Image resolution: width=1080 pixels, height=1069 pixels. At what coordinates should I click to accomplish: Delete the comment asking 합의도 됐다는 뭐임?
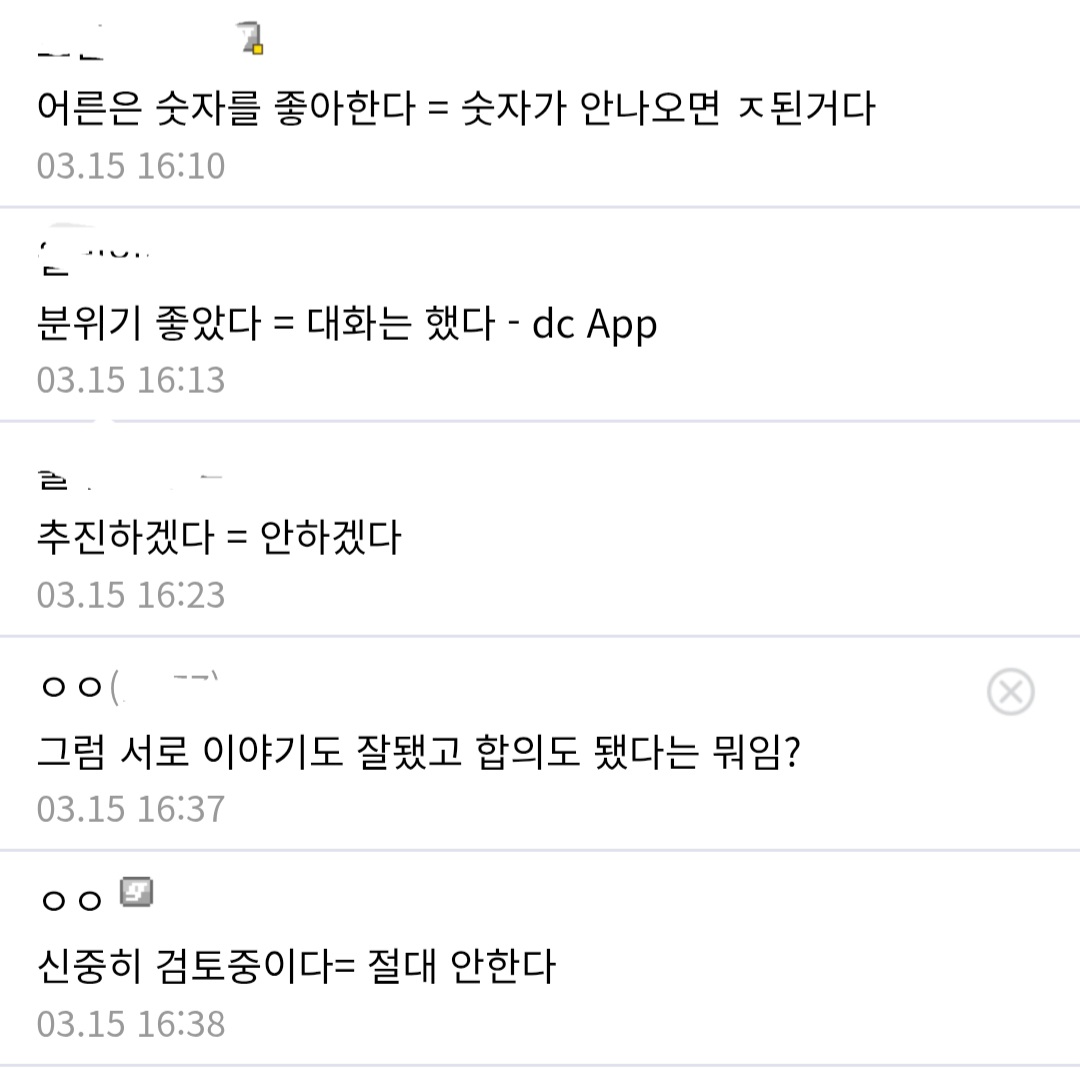point(1010,692)
